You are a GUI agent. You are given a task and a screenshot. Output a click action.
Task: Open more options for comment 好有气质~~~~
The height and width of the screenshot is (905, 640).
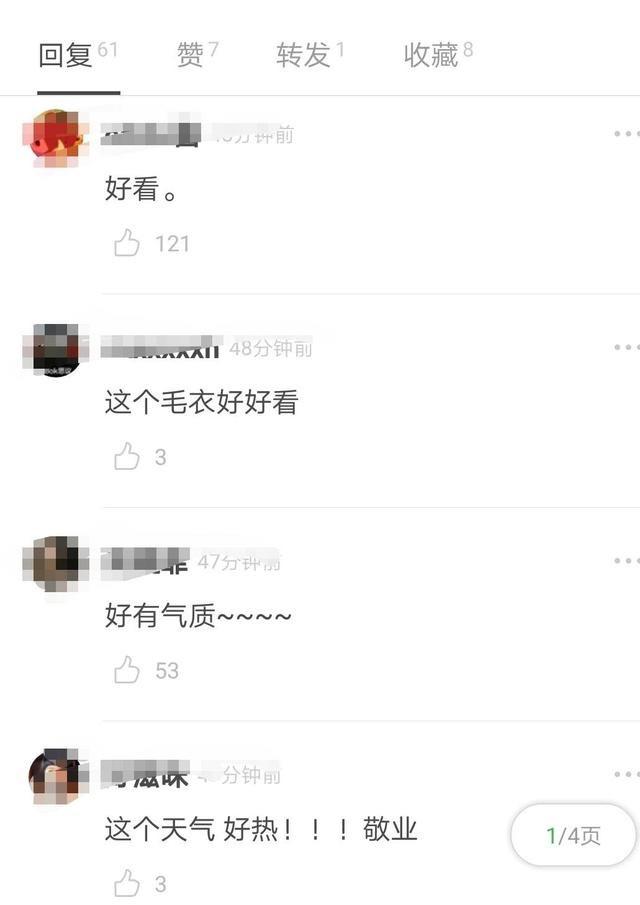tap(626, 561)
